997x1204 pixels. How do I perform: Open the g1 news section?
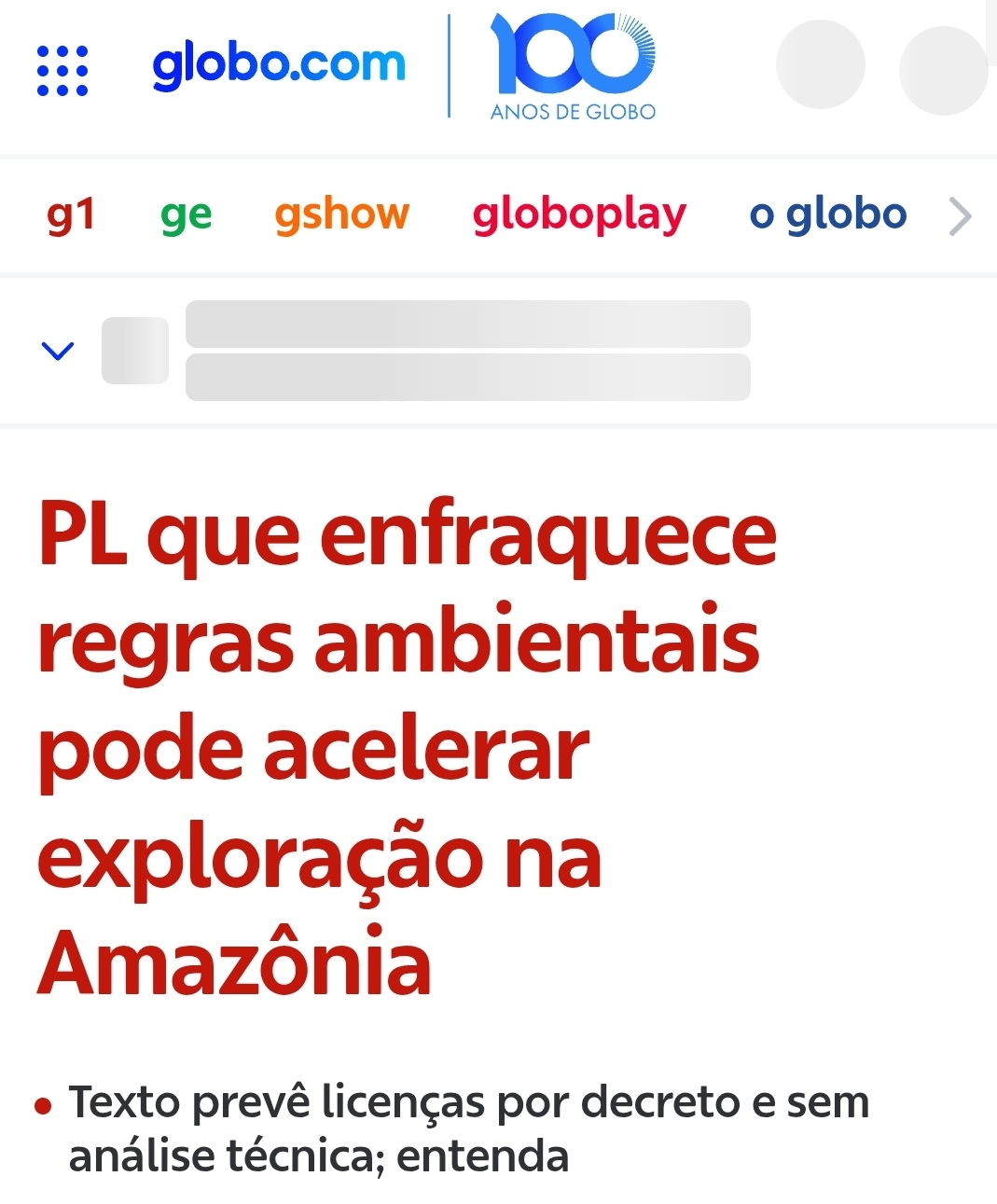[x=71, y=215]
